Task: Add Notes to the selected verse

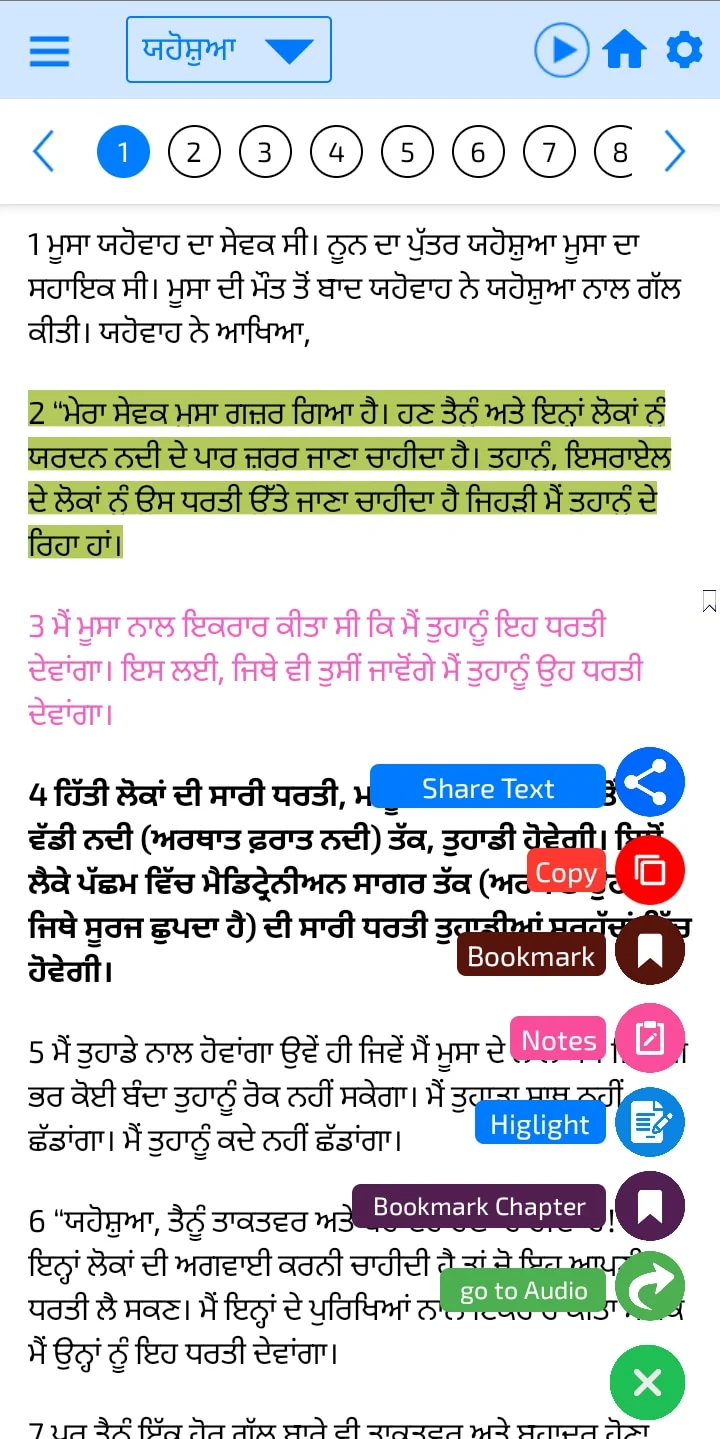Action: 649,1039
